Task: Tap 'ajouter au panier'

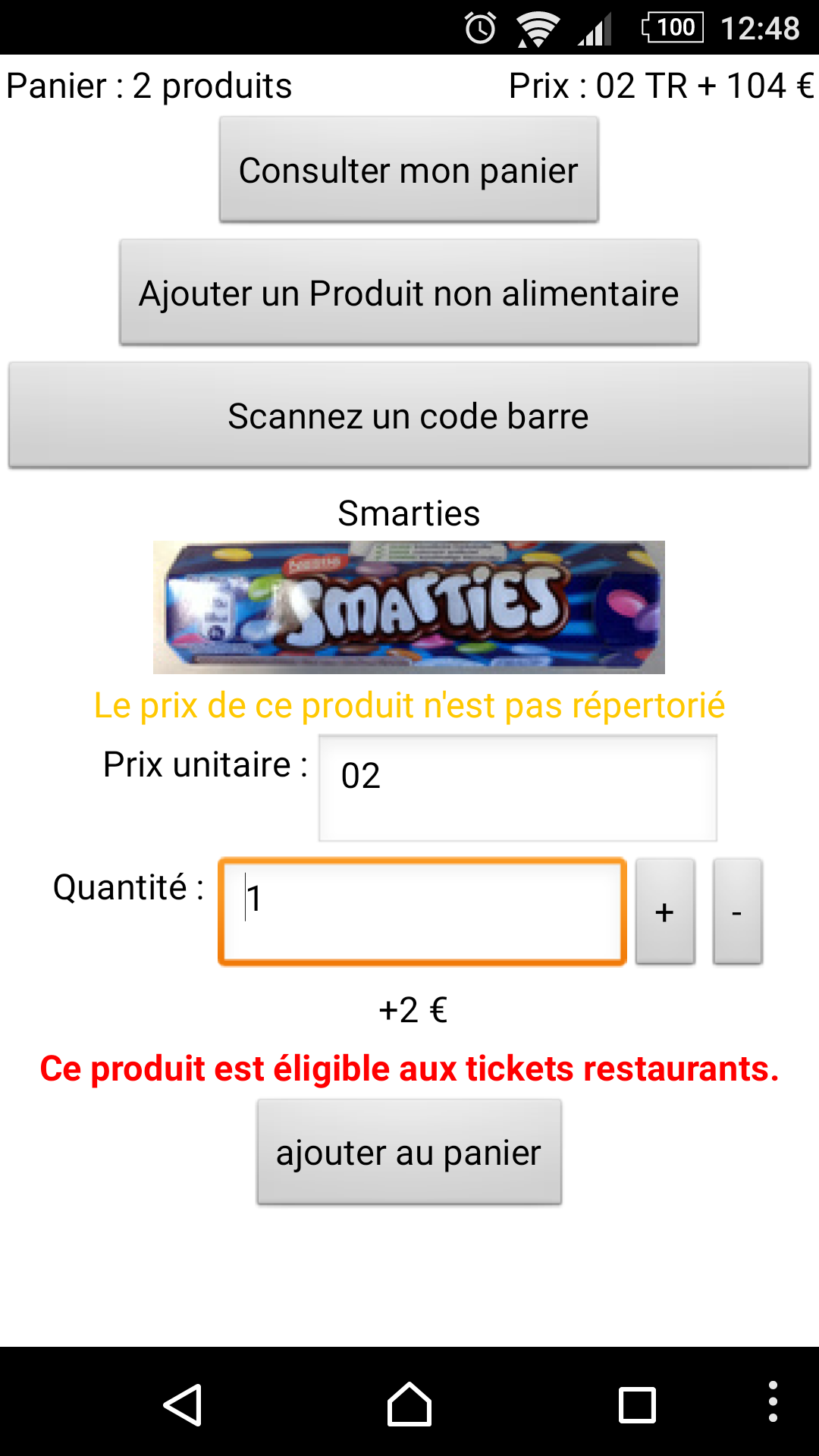Action: tap(409, 1152)
